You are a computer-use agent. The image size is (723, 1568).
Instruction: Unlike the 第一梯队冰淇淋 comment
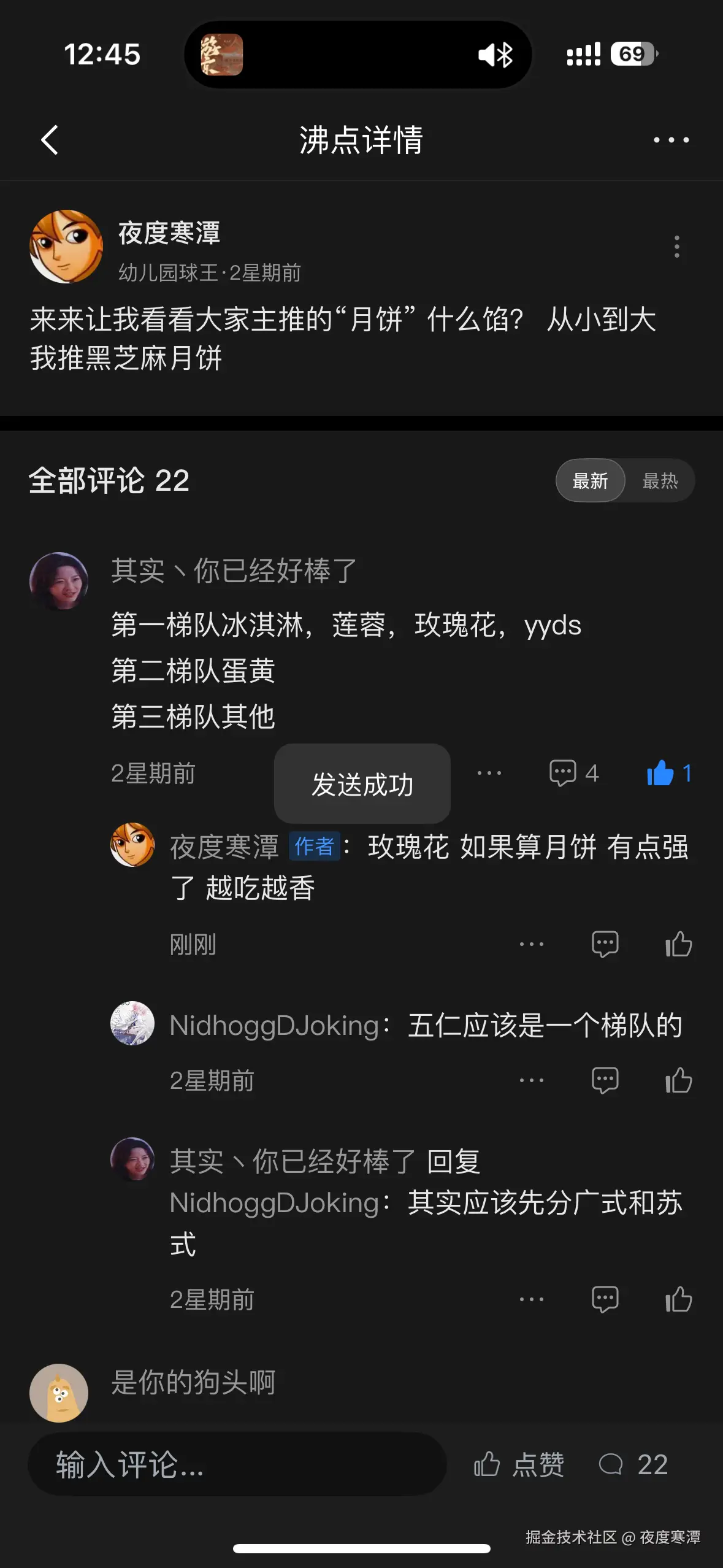click(661, 773)
